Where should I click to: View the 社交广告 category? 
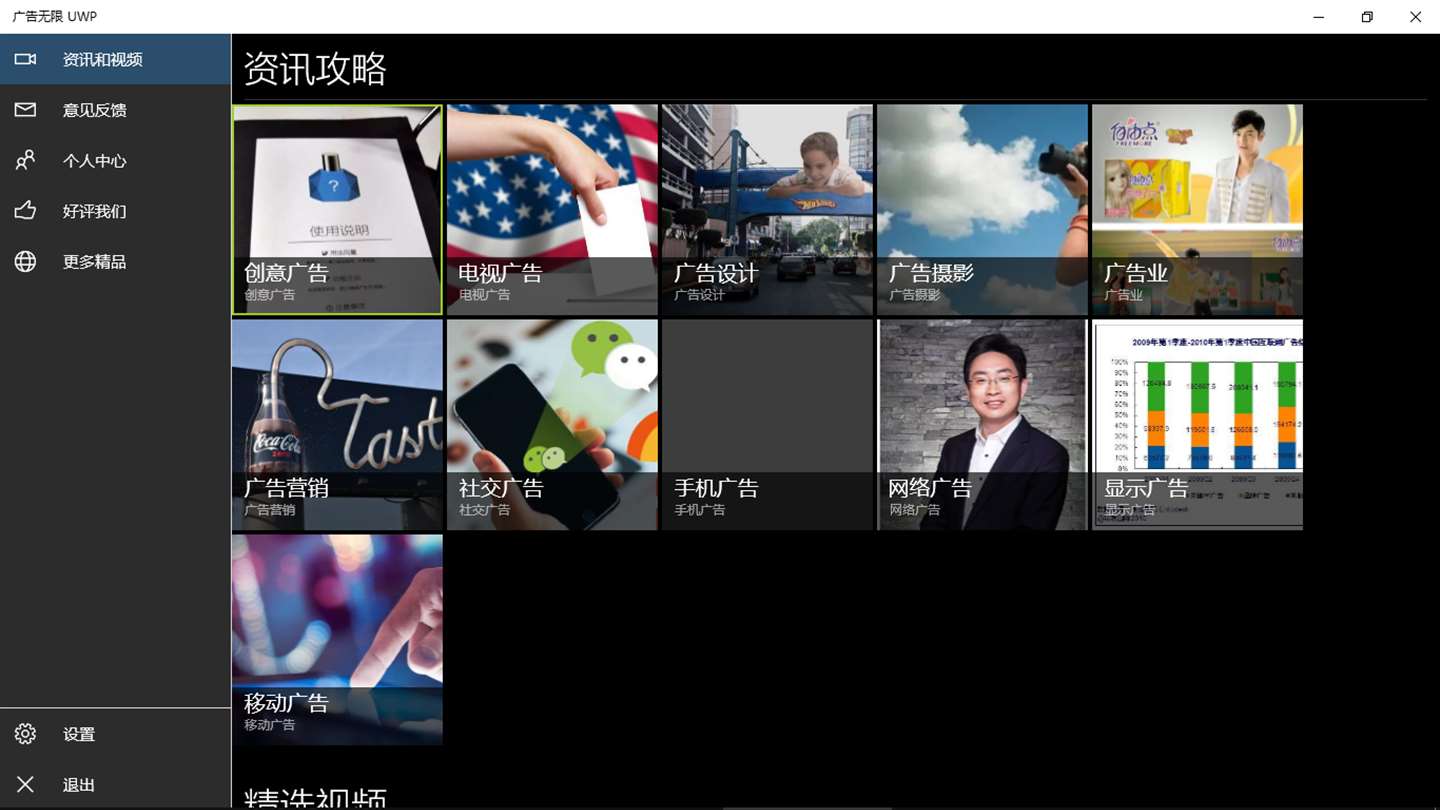click(x=552, y=425)
